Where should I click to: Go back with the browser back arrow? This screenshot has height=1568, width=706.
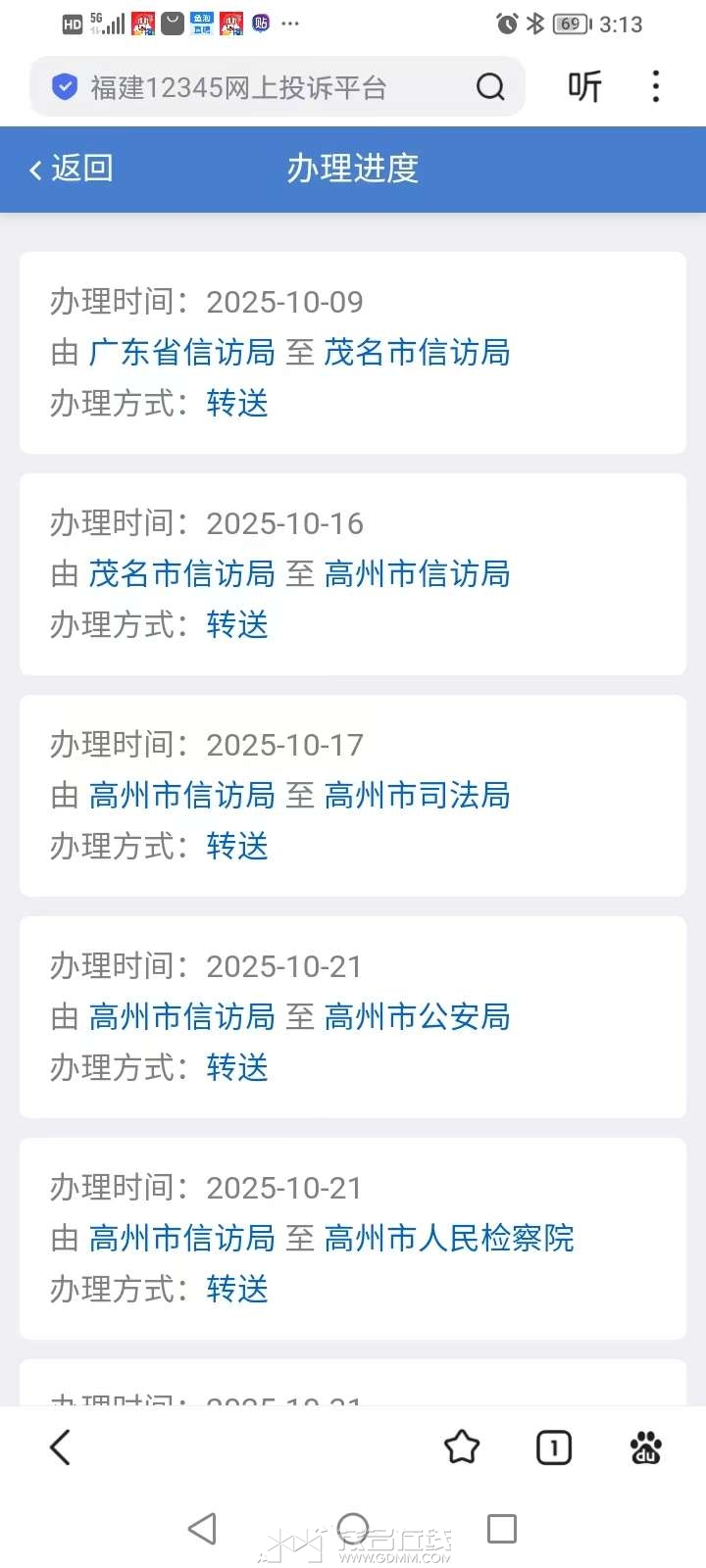point(61,1447)
